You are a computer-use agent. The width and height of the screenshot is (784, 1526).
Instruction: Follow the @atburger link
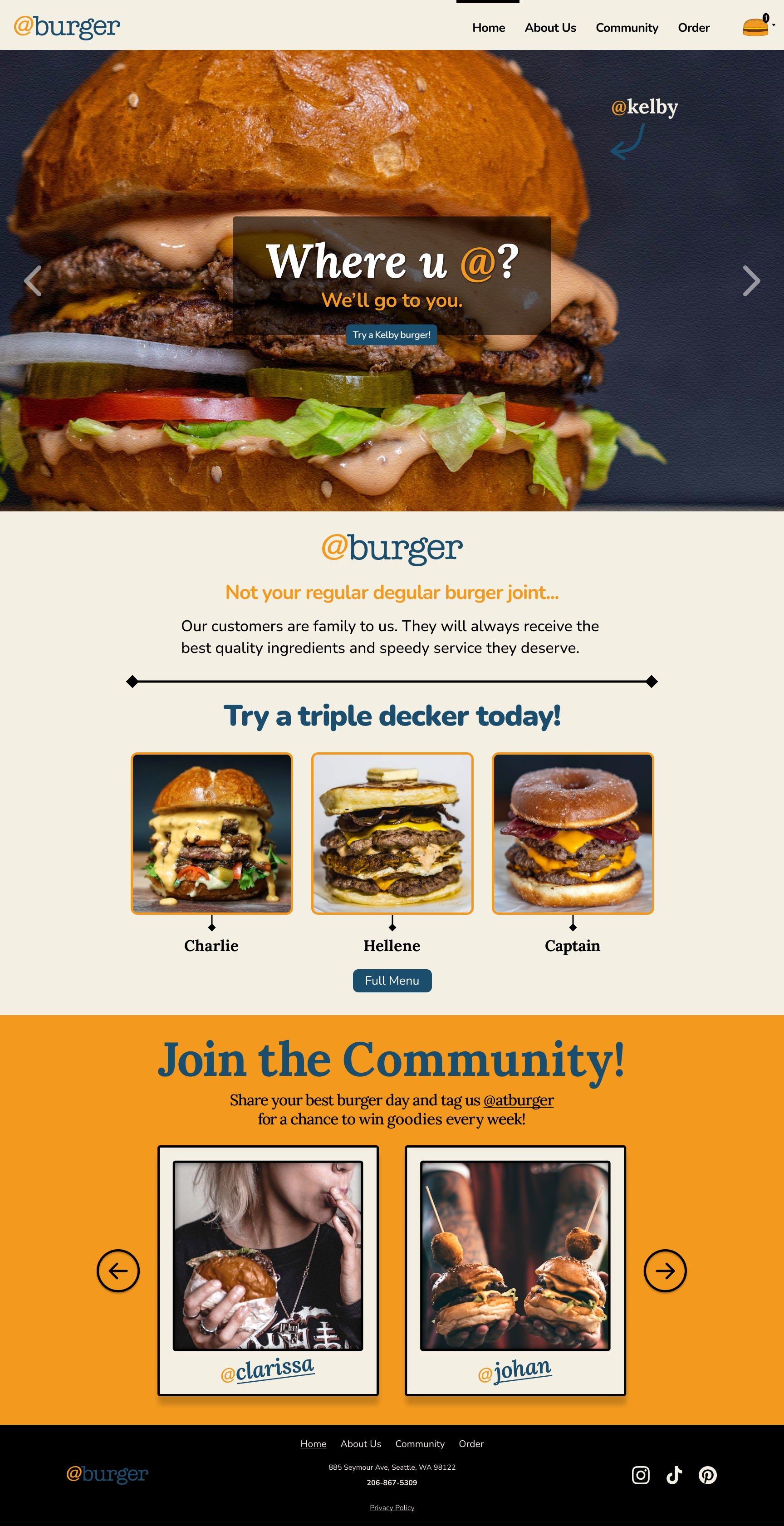518,1100
